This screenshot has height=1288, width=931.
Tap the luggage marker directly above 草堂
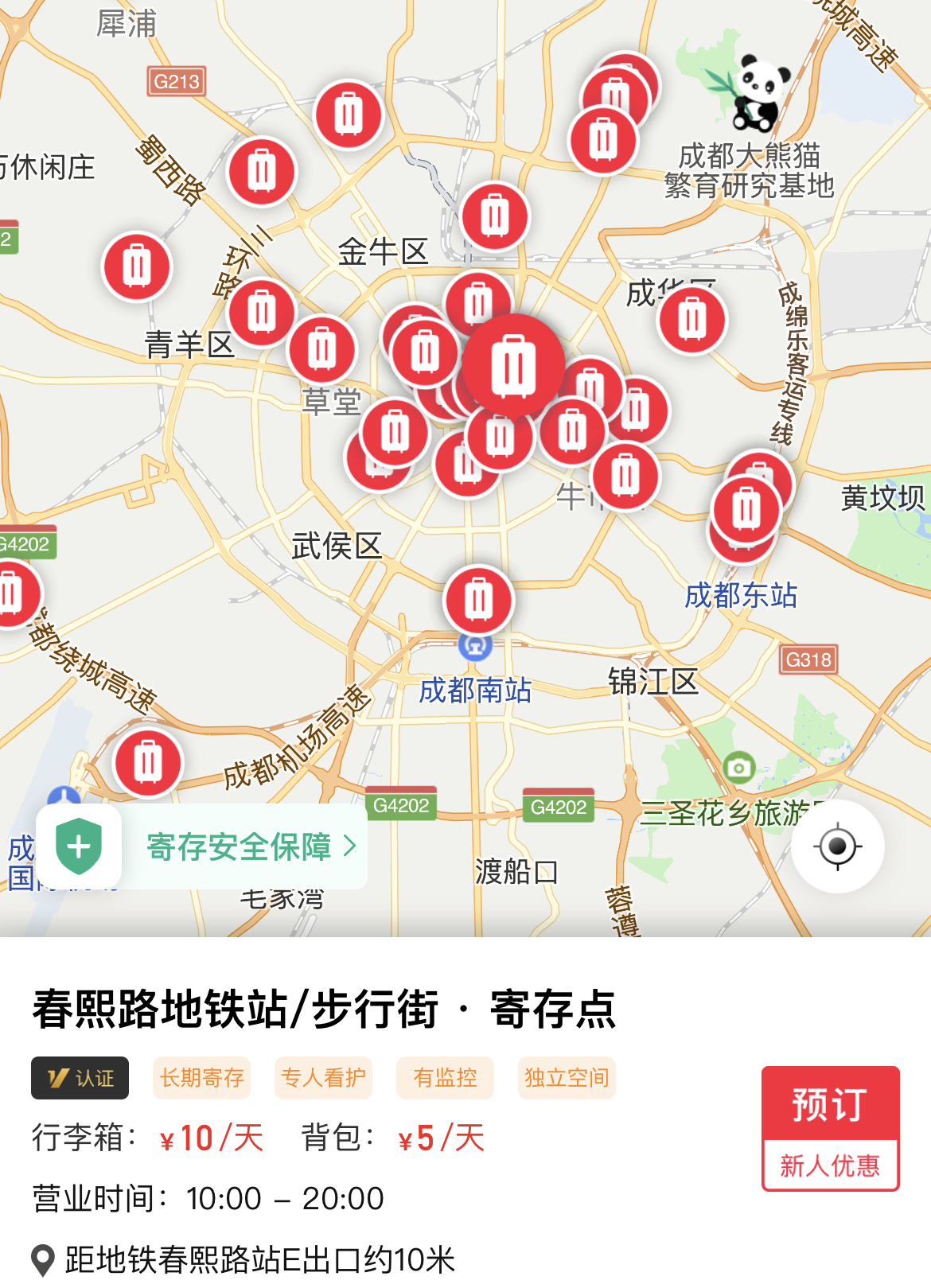[322, 348]
